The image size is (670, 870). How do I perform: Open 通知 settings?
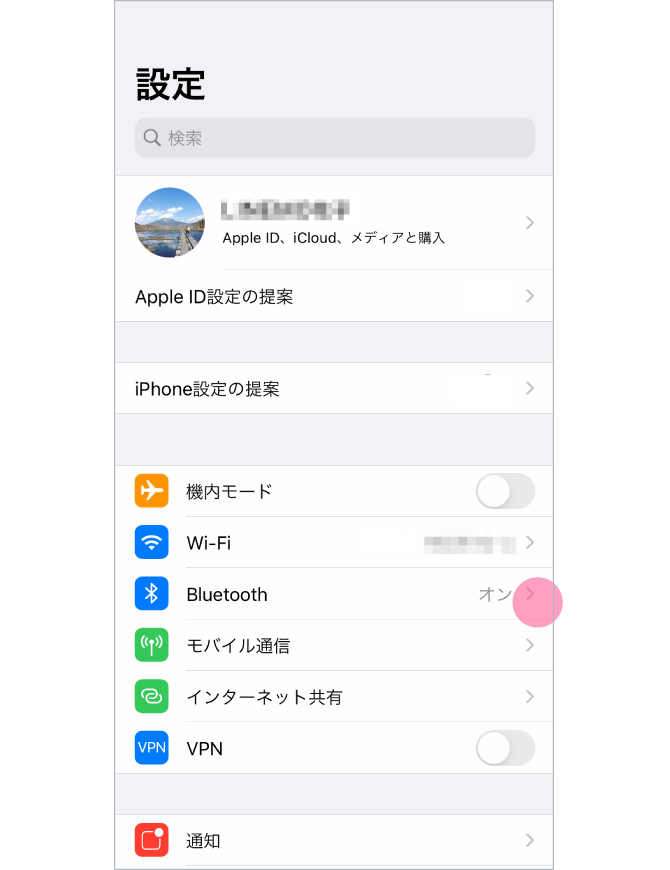coord(334,841)
